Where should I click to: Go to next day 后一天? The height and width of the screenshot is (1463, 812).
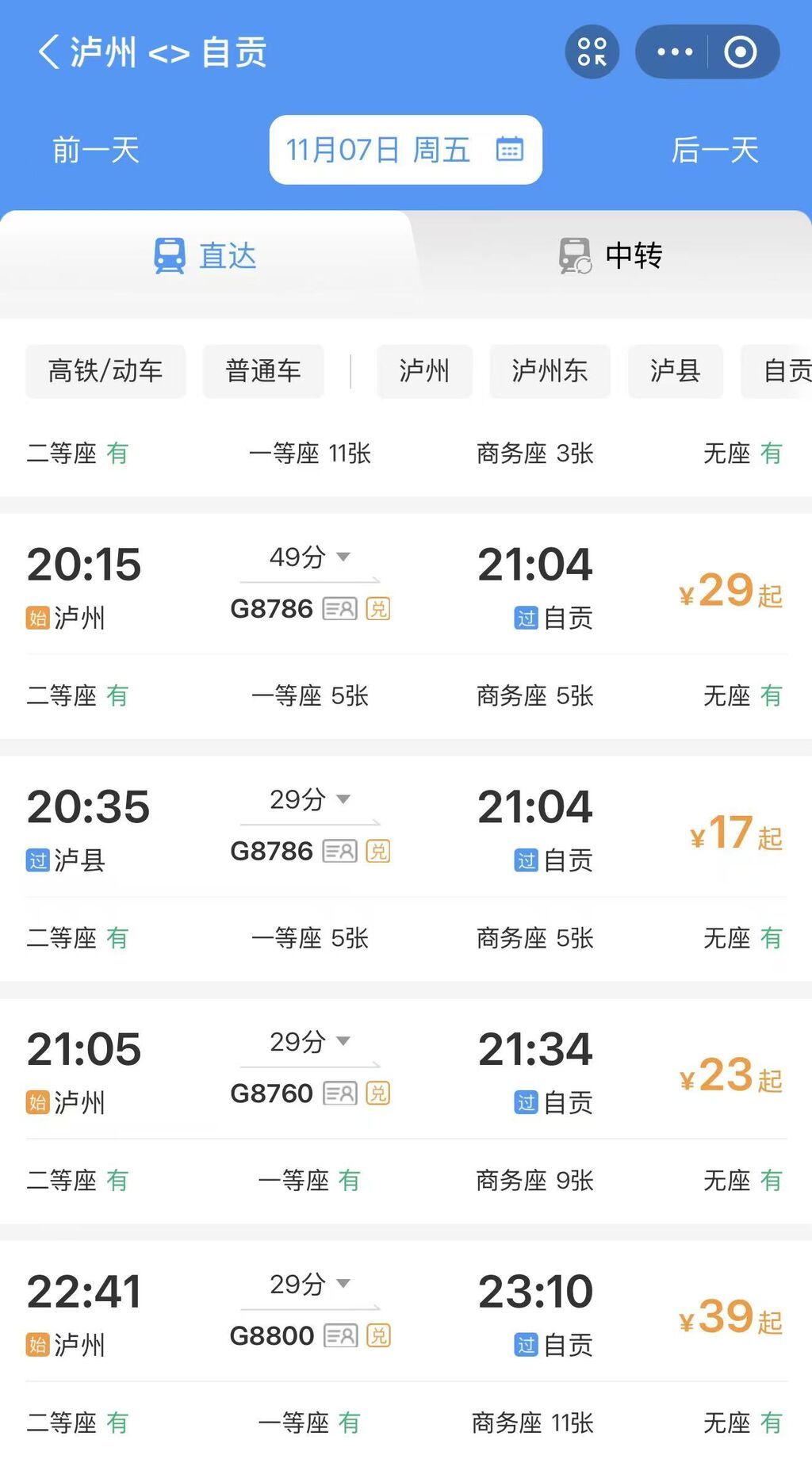(714, 150)
